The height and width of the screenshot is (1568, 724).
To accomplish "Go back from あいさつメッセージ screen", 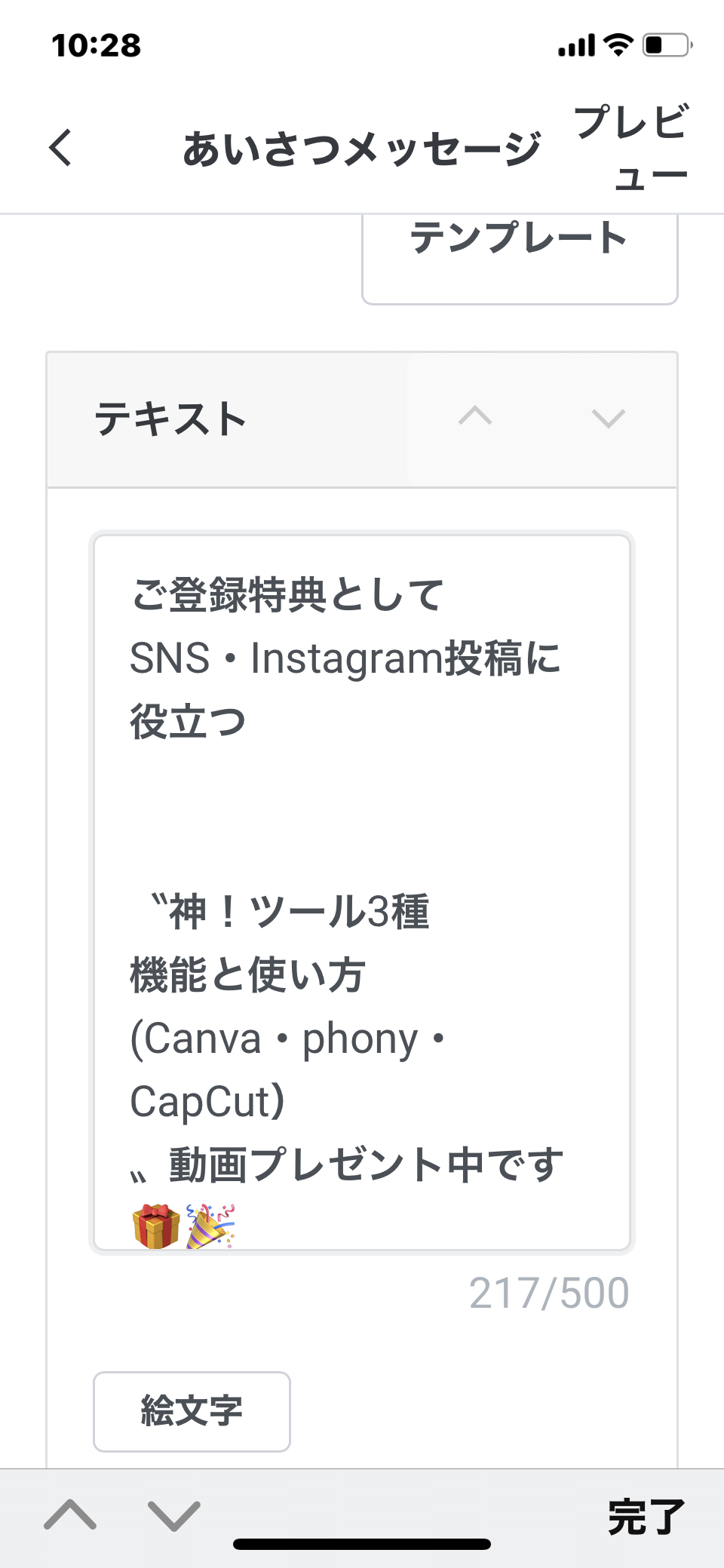I will click(x=60, y=147).
